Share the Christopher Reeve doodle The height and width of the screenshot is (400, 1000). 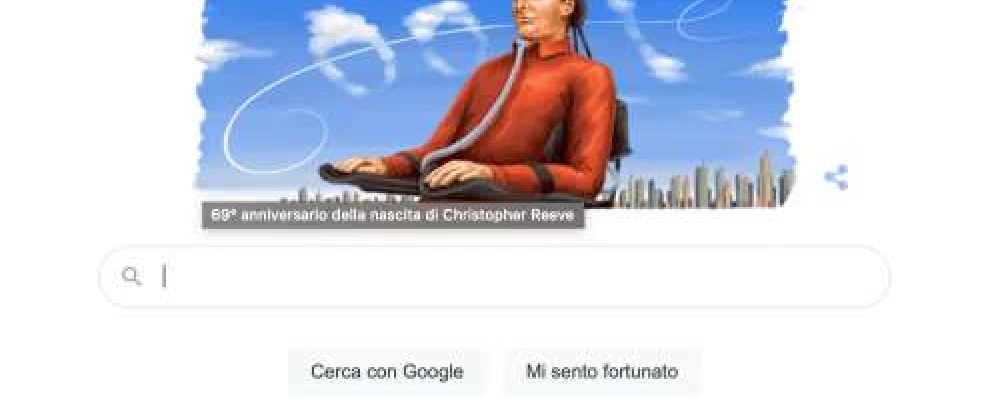pos(836,178)
